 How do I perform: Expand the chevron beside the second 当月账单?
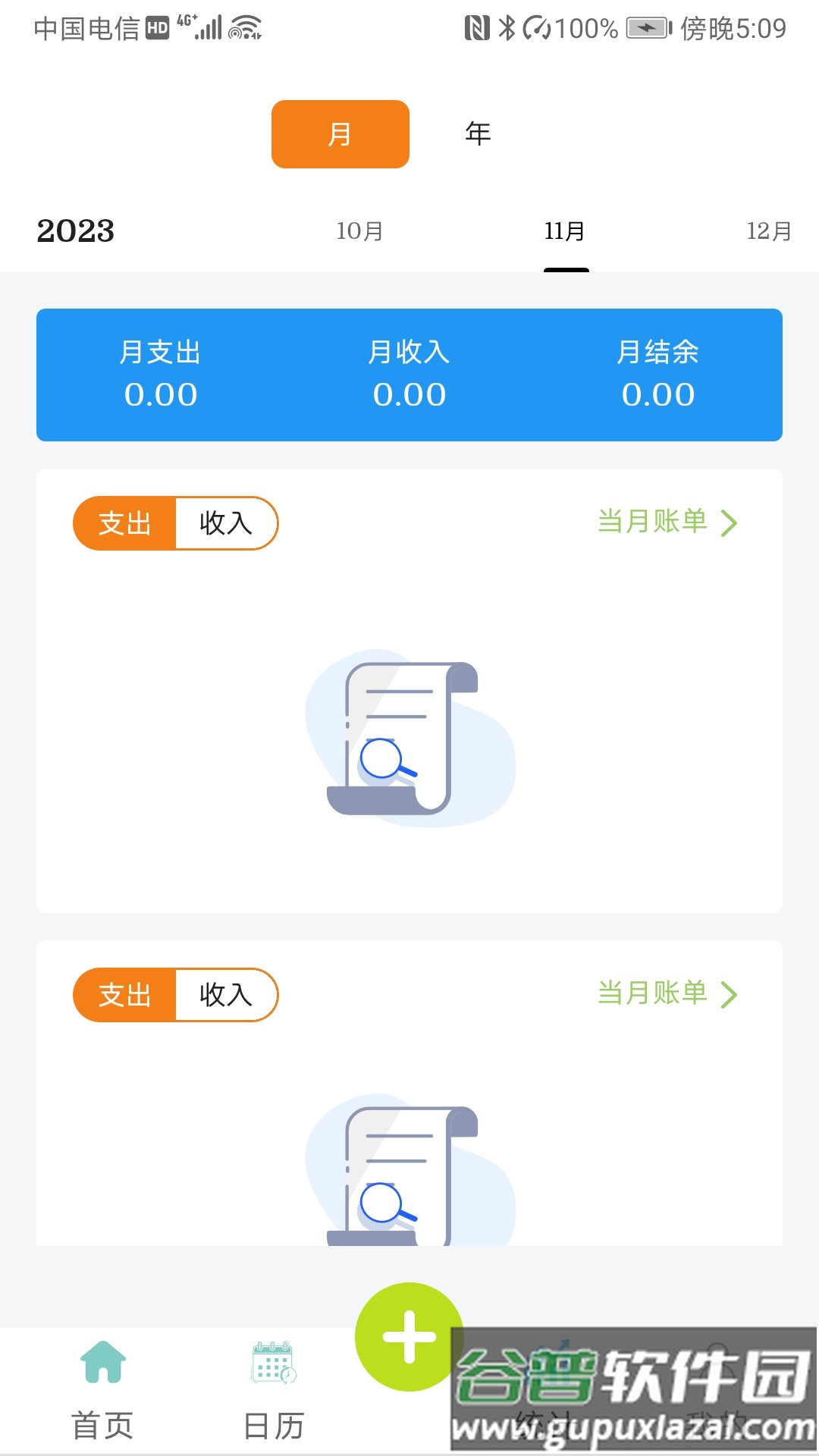point(729,994)
